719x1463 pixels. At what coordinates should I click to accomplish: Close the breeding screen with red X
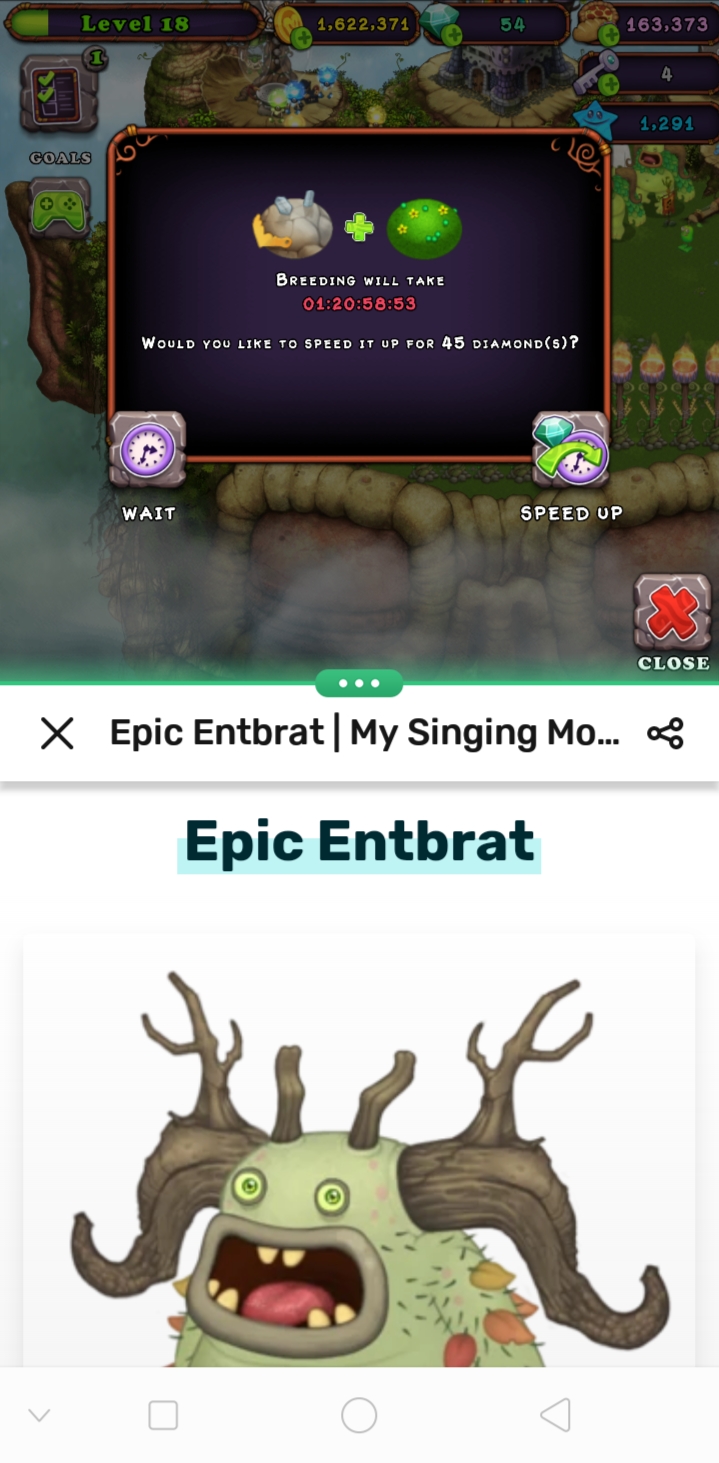[672, 612]
